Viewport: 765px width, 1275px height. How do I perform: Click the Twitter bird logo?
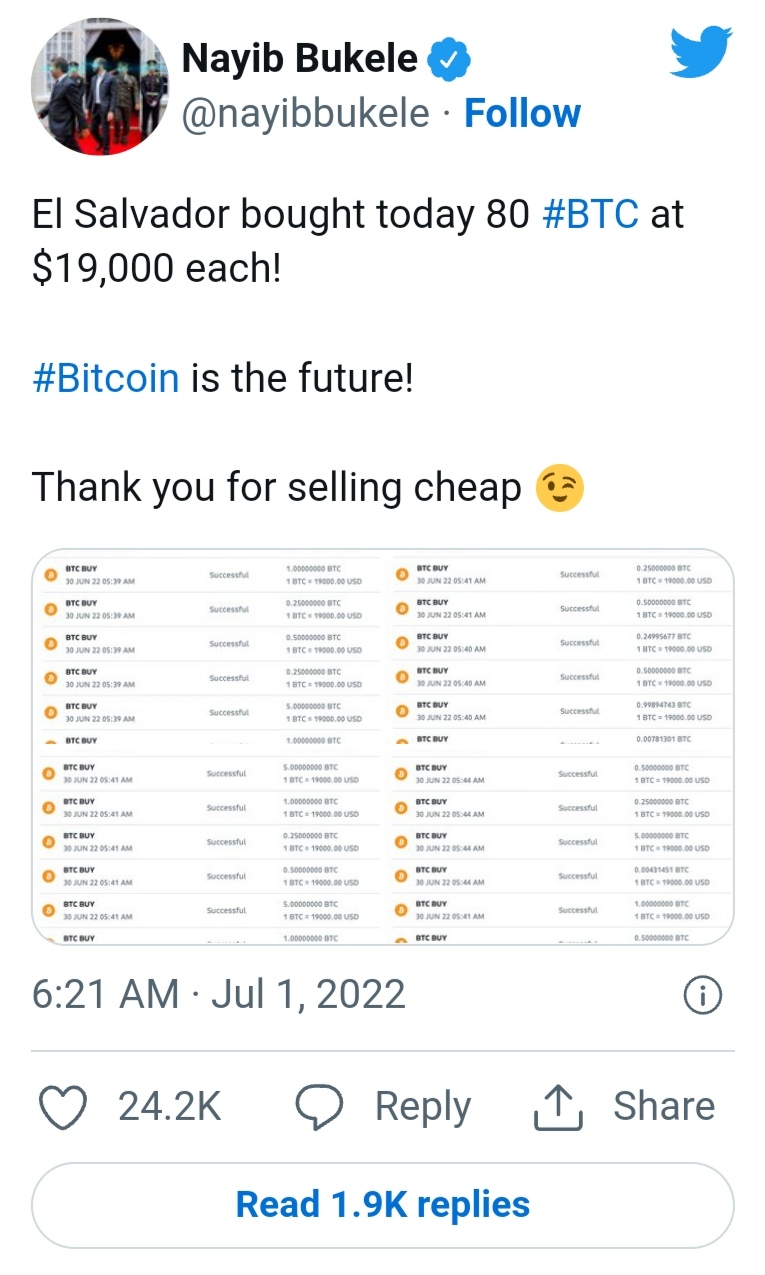[700, 57]
